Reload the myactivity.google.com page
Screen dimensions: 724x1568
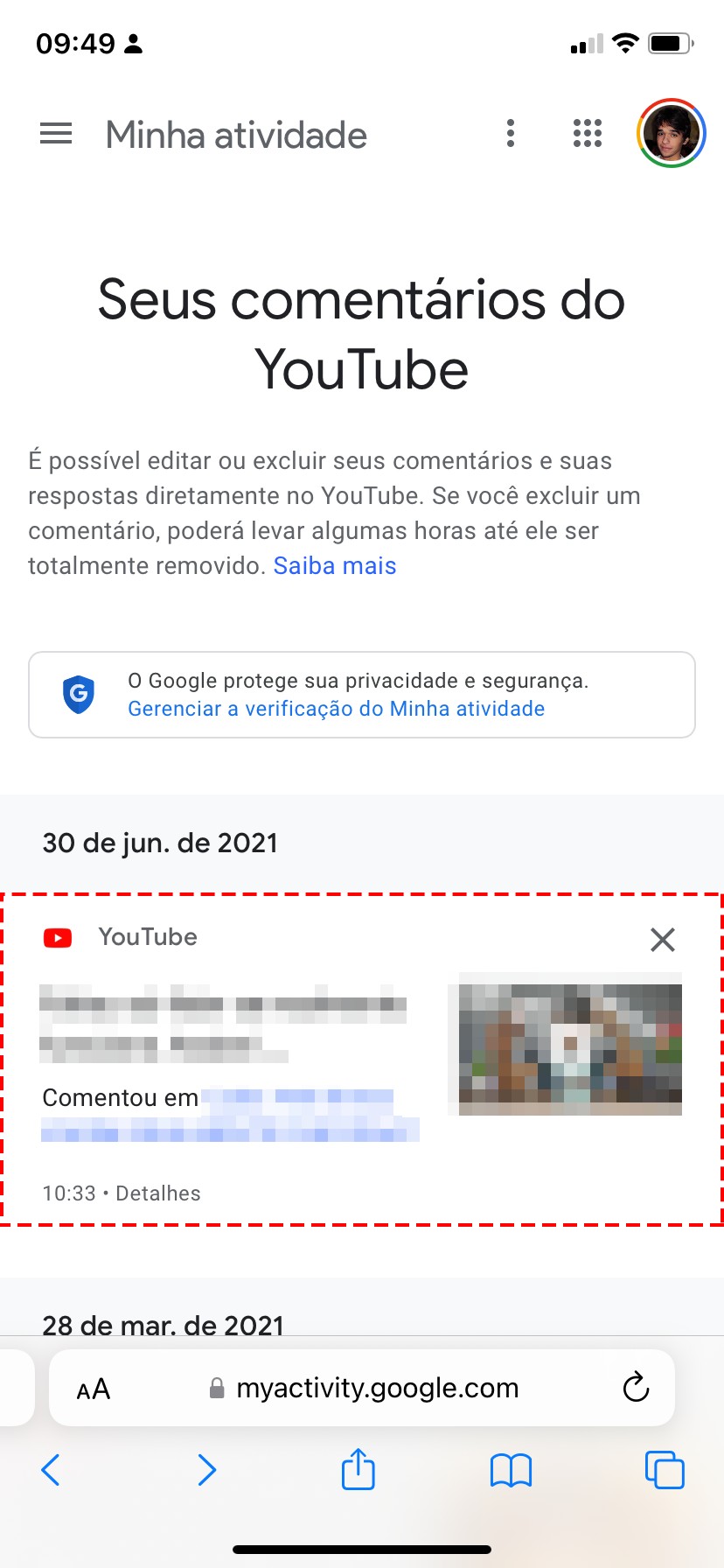[x=636, y=1387]
